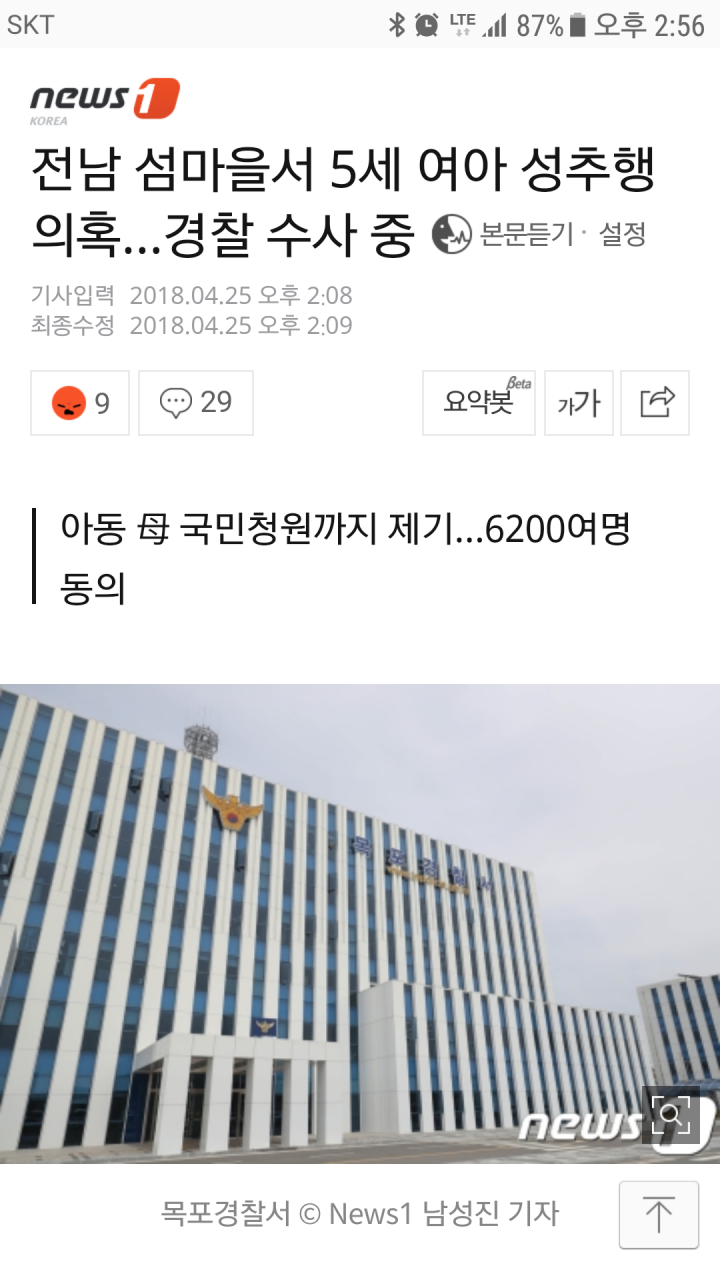Enlarge the police station photo

pos(671,1115)
